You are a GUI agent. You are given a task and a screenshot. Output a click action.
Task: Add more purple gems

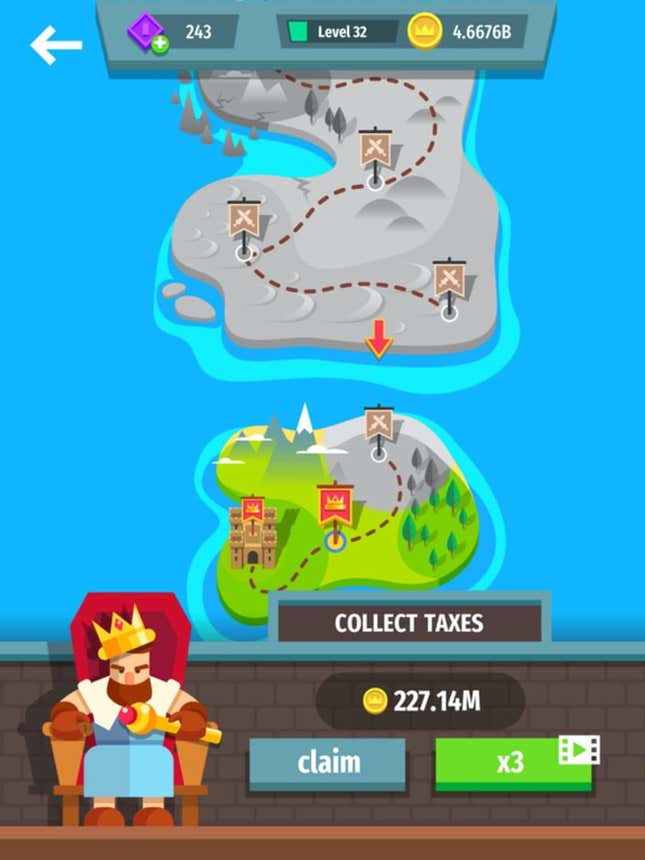pyautogui.click(x=160, y=45)
